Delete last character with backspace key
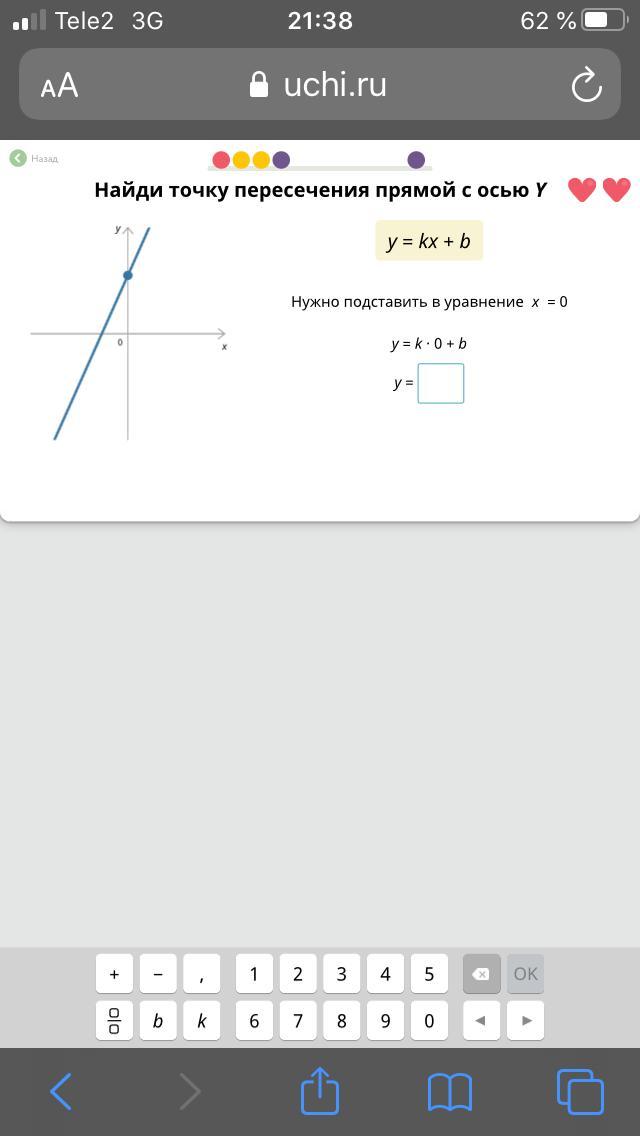The height and width of the screenshot is (1136, 640). click(x=481, y=974)
